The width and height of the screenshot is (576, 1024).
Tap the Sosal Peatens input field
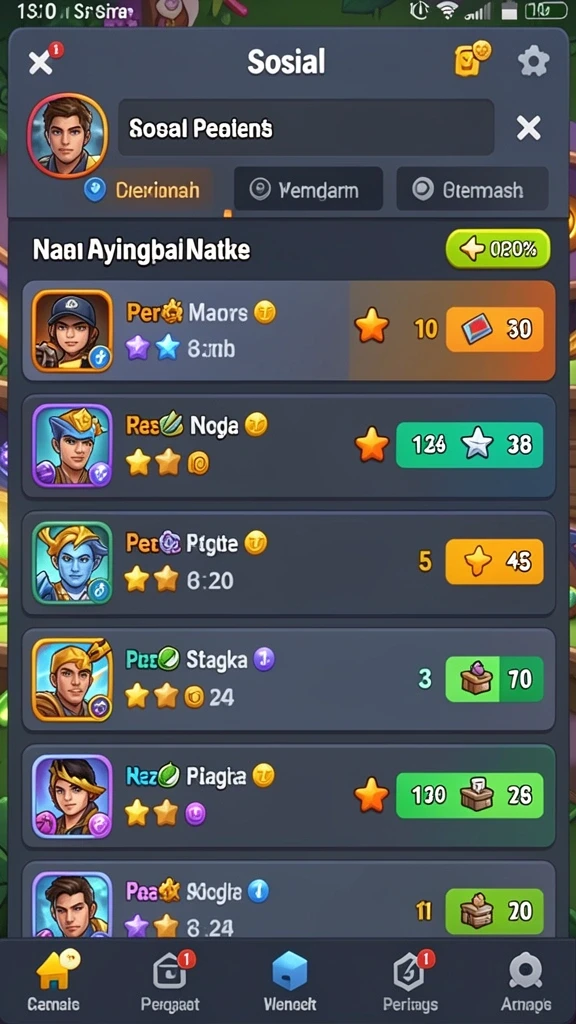(306, 127)
